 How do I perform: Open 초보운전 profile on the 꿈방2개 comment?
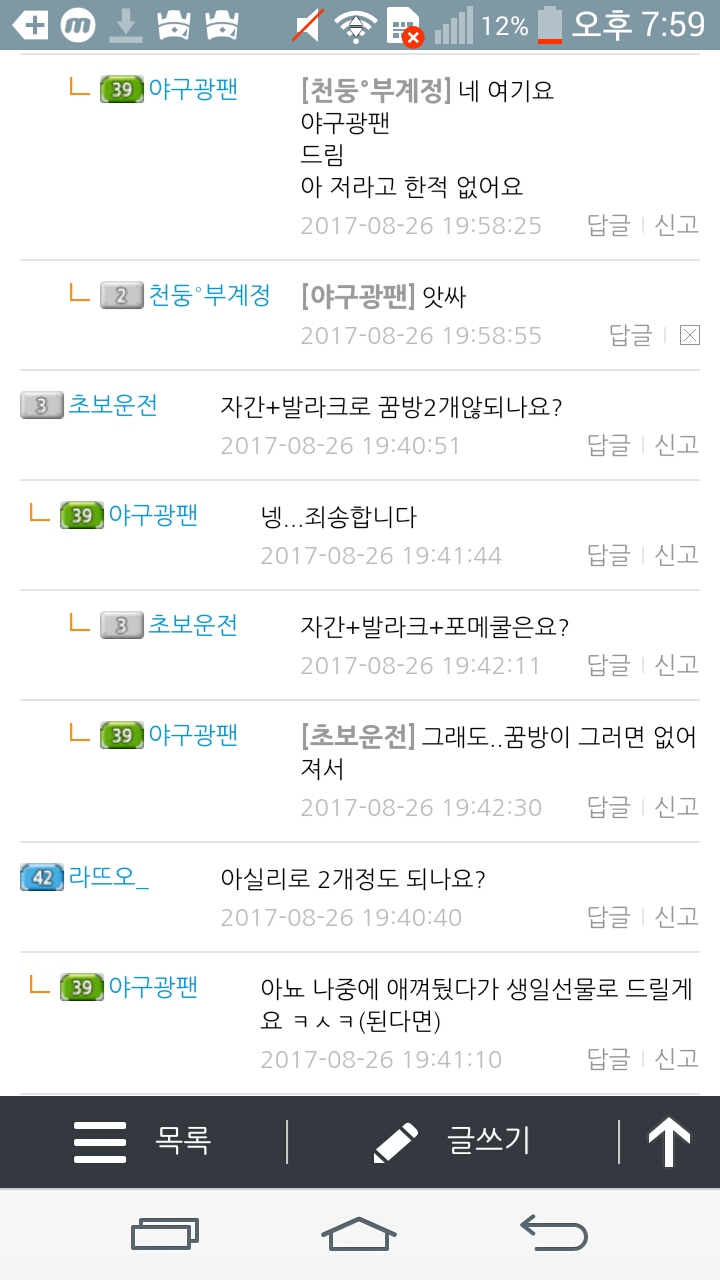point(112,406)
